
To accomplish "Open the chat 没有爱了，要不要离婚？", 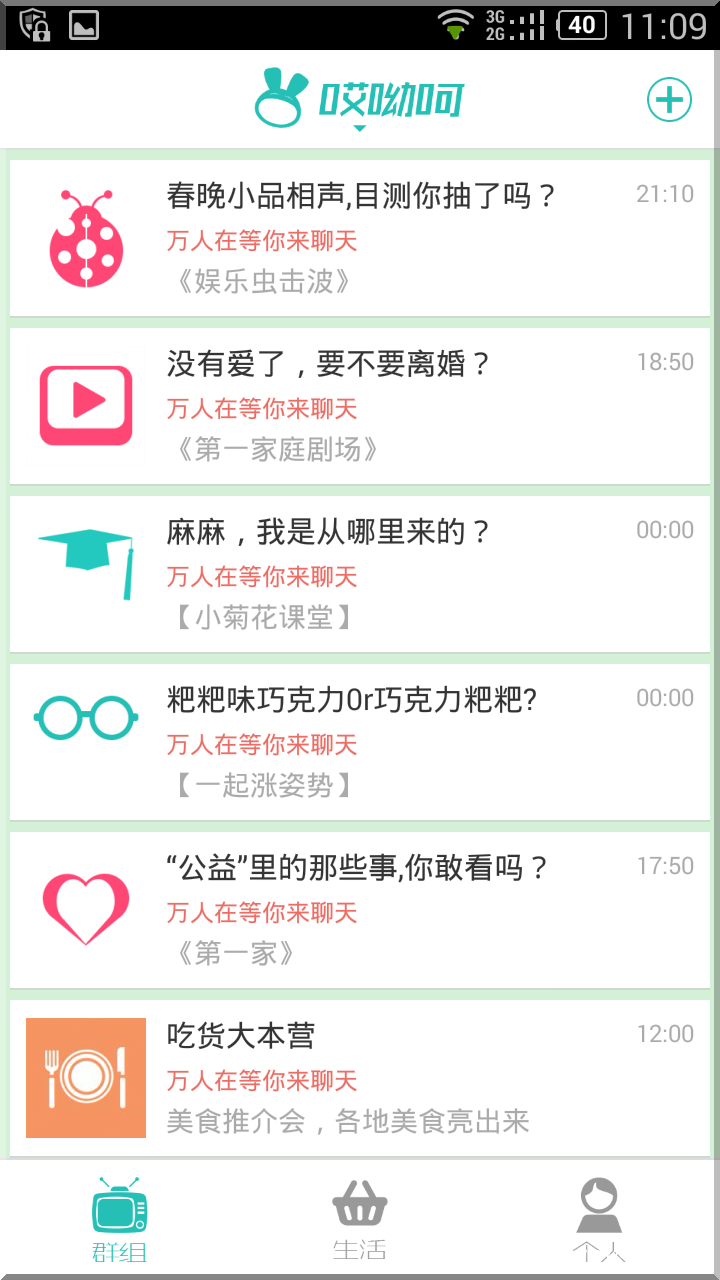I will coord(360,405).
